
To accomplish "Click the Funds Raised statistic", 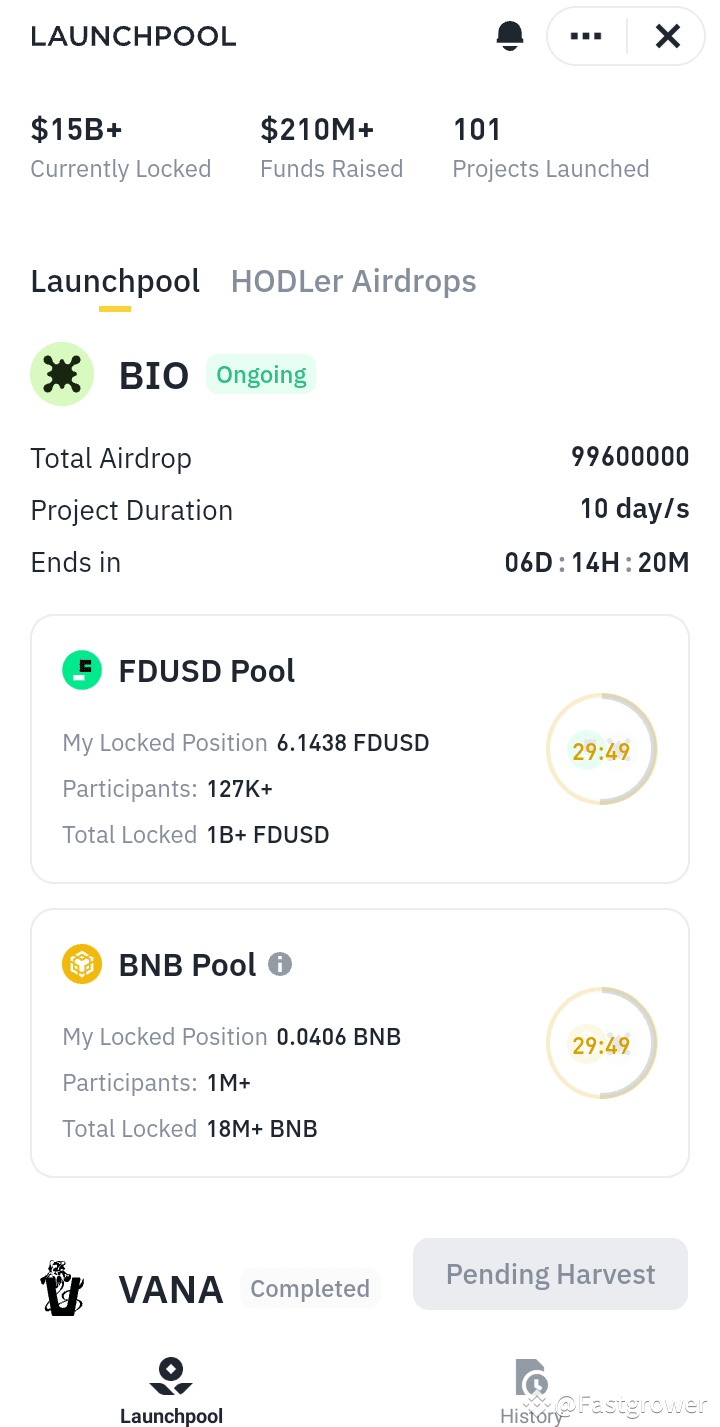I will click(x=331, y=145).
